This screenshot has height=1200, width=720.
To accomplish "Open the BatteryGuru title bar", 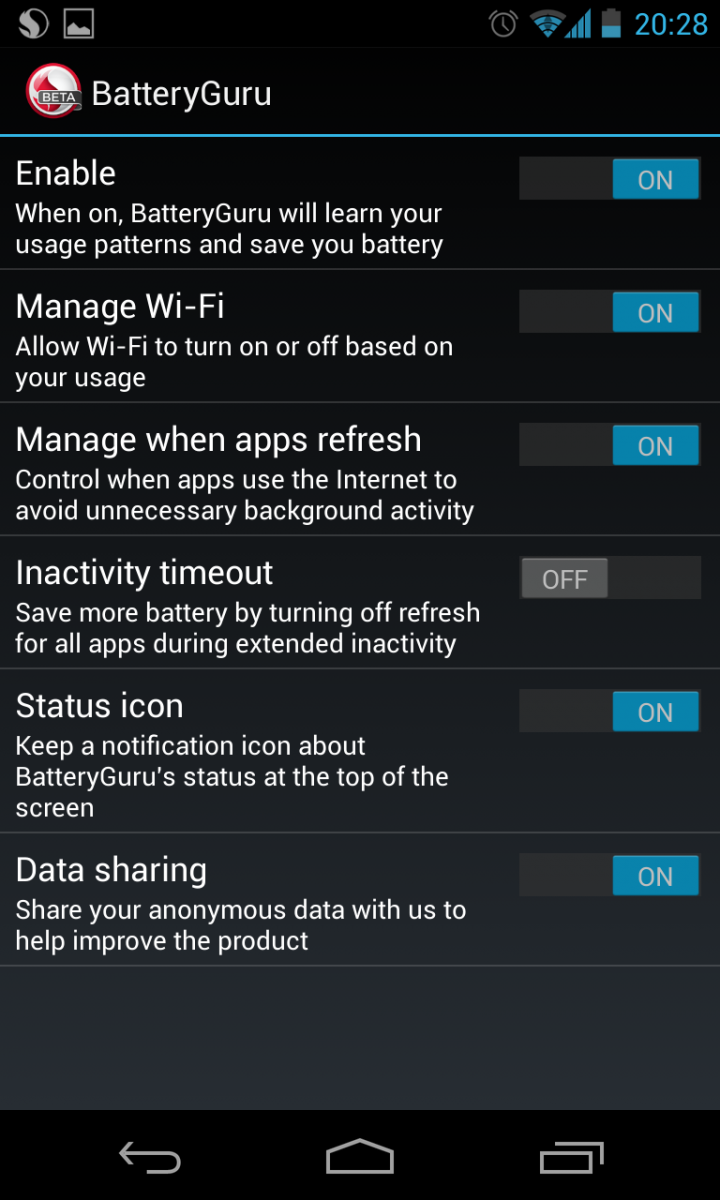I will (x=180, y=92).
